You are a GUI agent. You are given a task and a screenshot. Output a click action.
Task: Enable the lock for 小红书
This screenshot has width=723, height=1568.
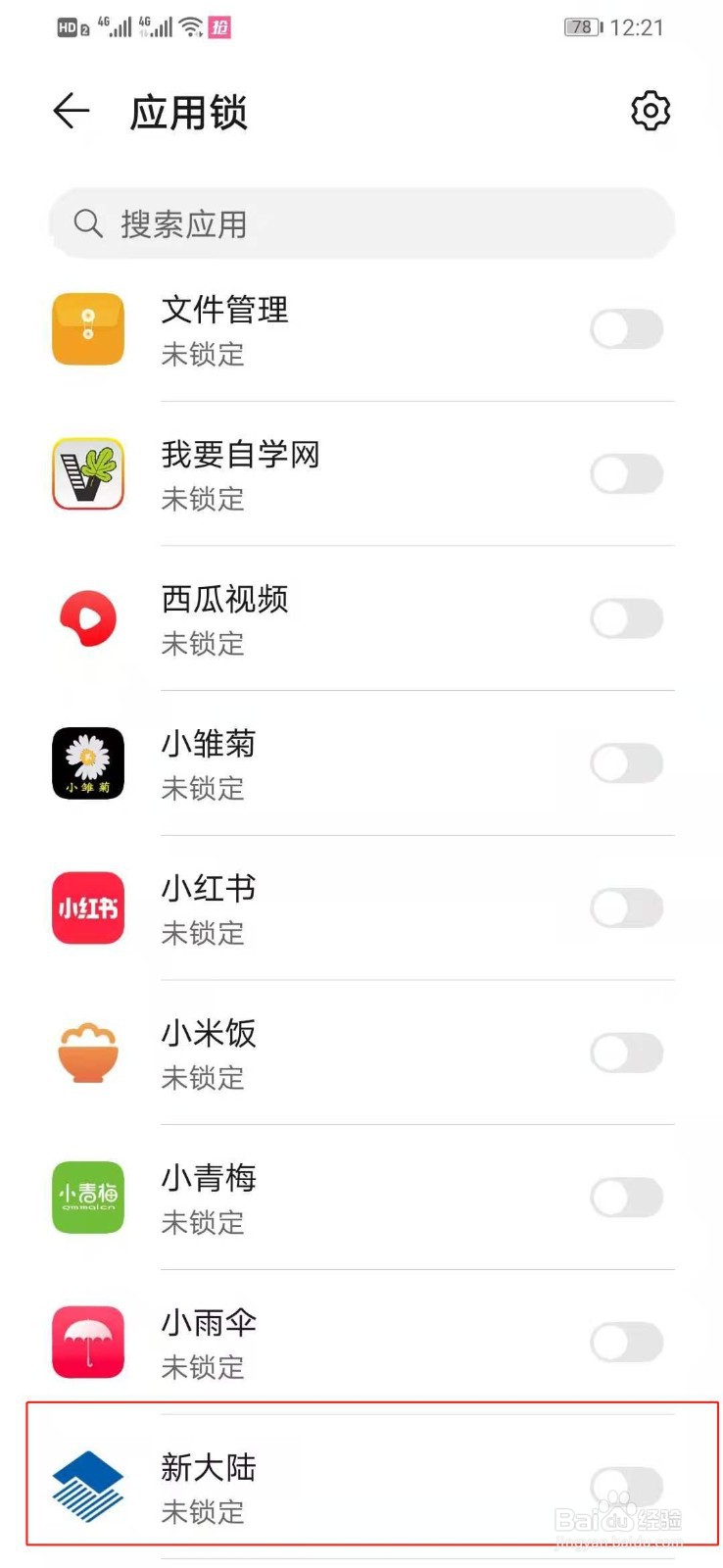point(627,908)
